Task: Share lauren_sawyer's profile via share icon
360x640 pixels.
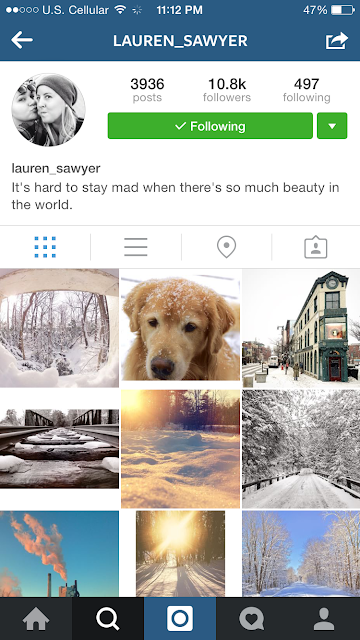Action: pos(336,40)
